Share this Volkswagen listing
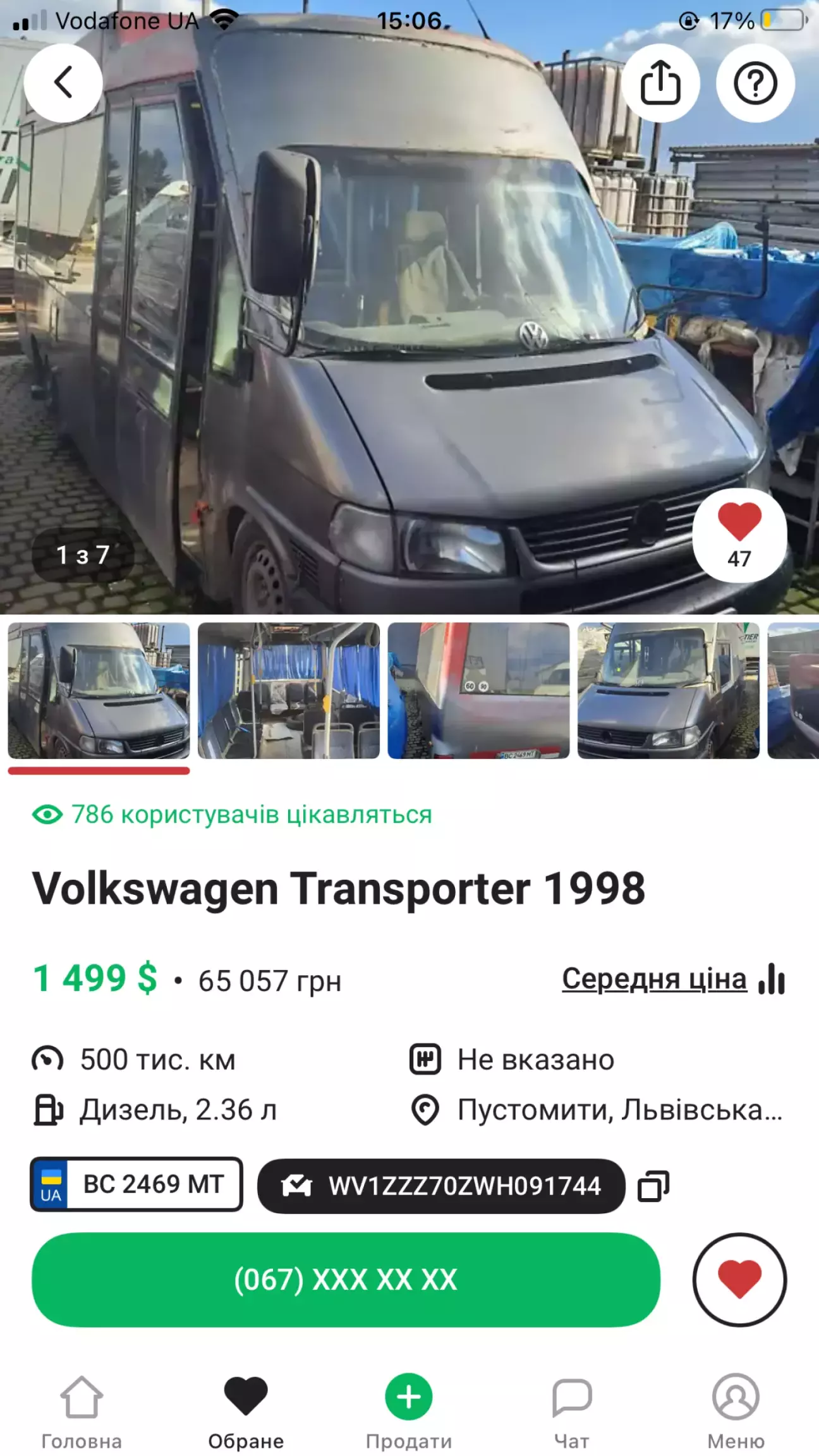The height and width of the screenshot is (1456, 819). [x=660, y=83]
